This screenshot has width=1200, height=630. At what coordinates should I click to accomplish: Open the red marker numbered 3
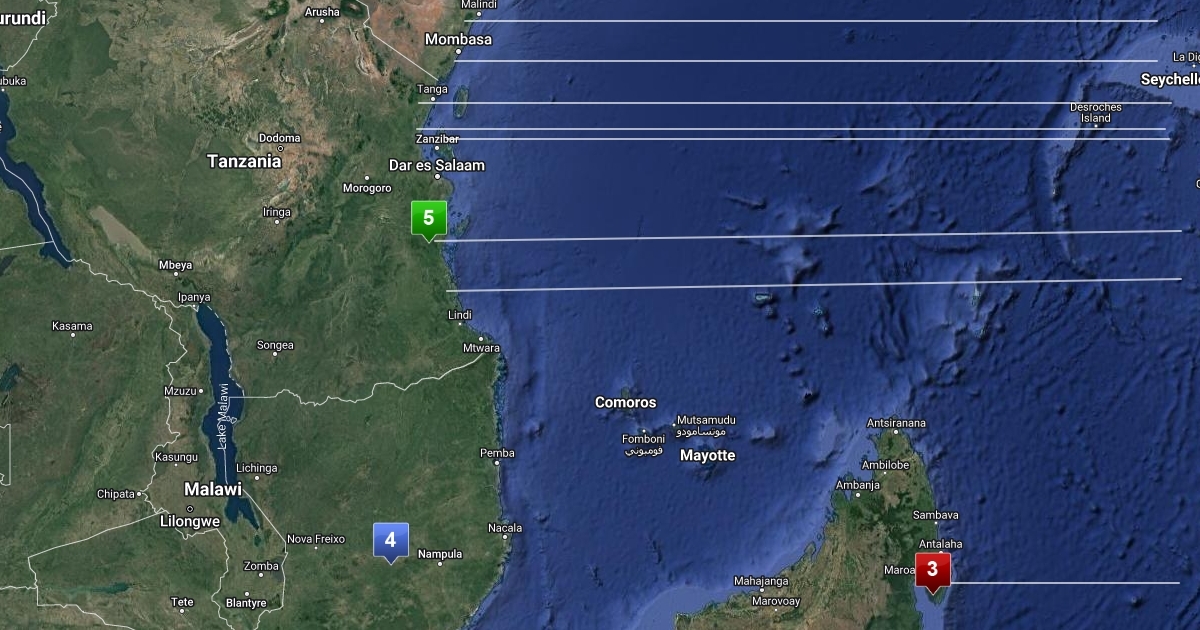pos(932,570)
